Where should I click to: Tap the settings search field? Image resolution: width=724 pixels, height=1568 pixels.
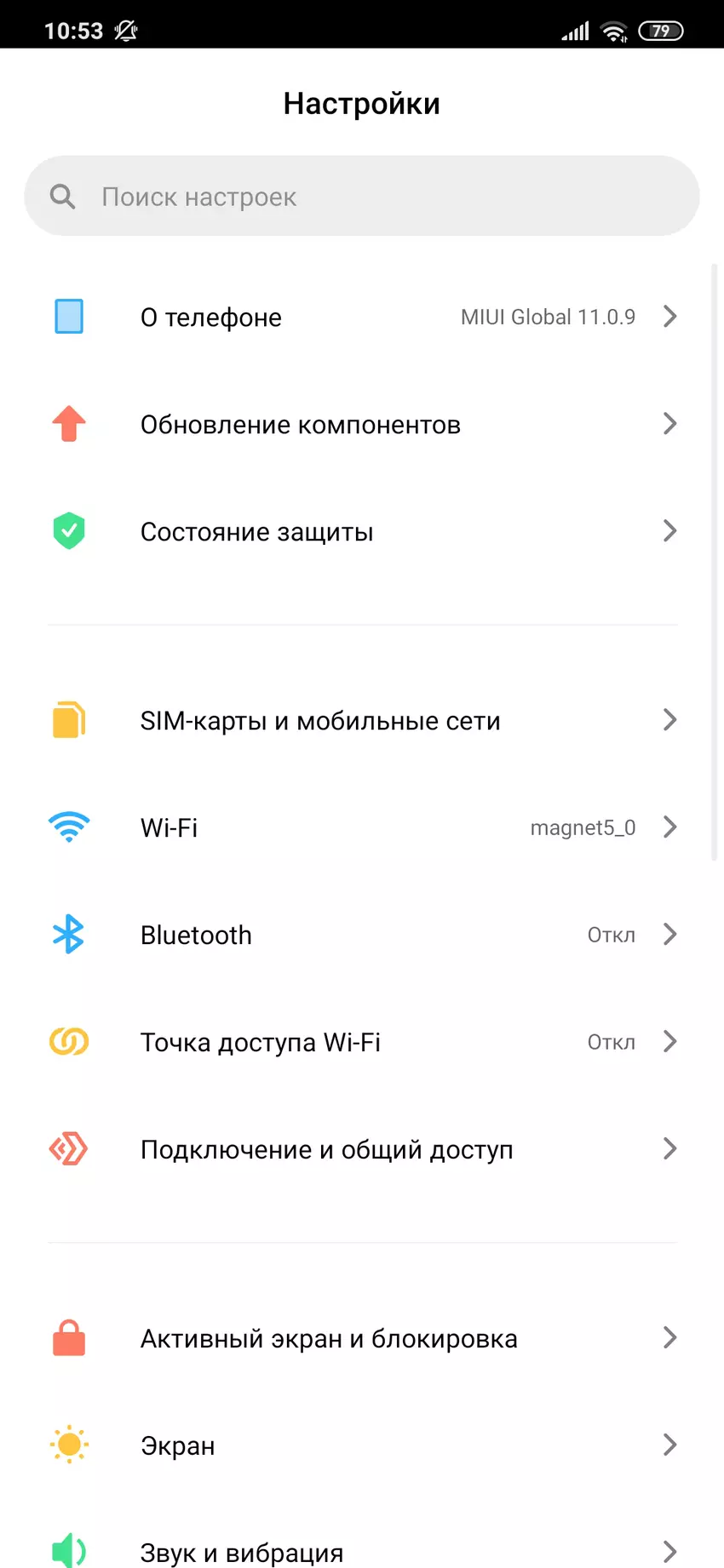point(362,197)
